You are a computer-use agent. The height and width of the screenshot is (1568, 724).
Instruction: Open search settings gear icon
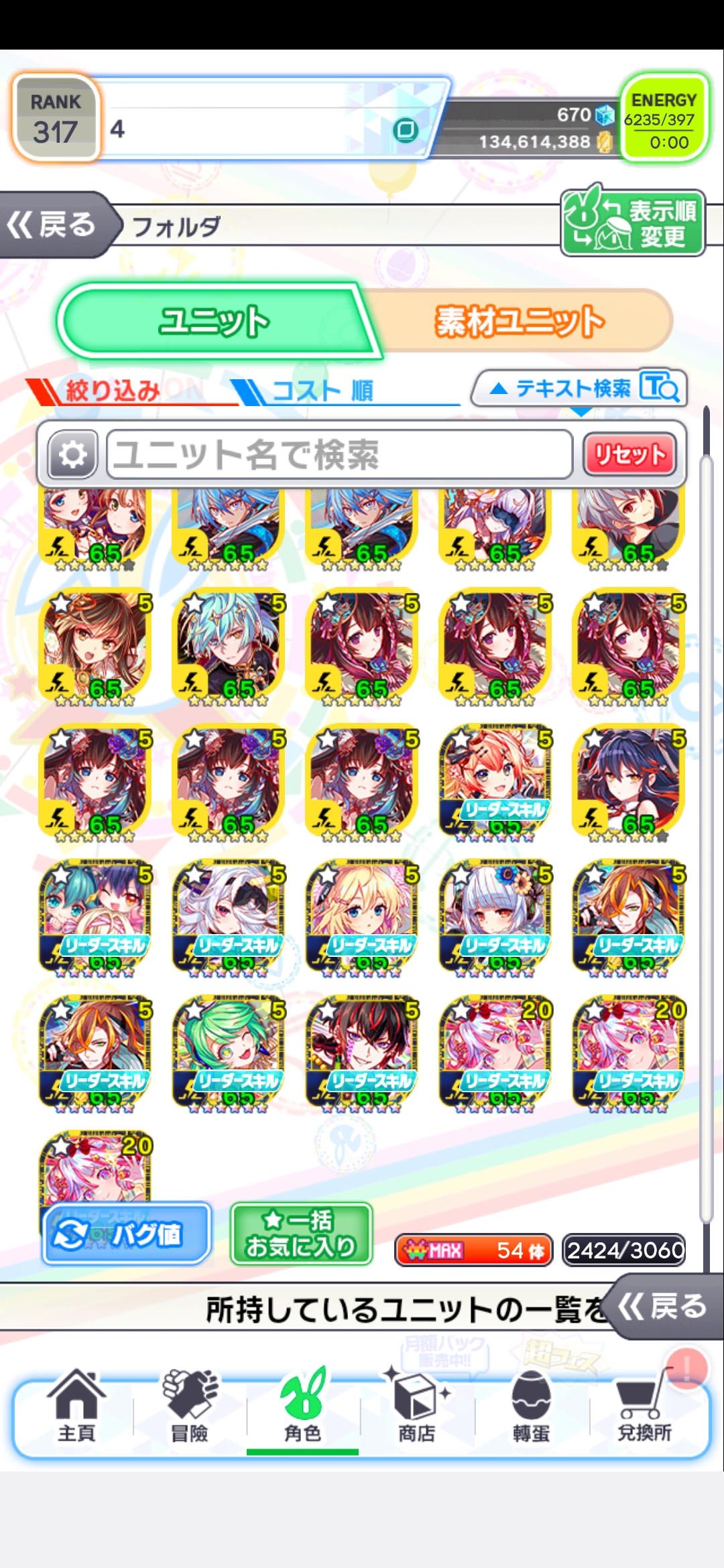tap(73, 455)
